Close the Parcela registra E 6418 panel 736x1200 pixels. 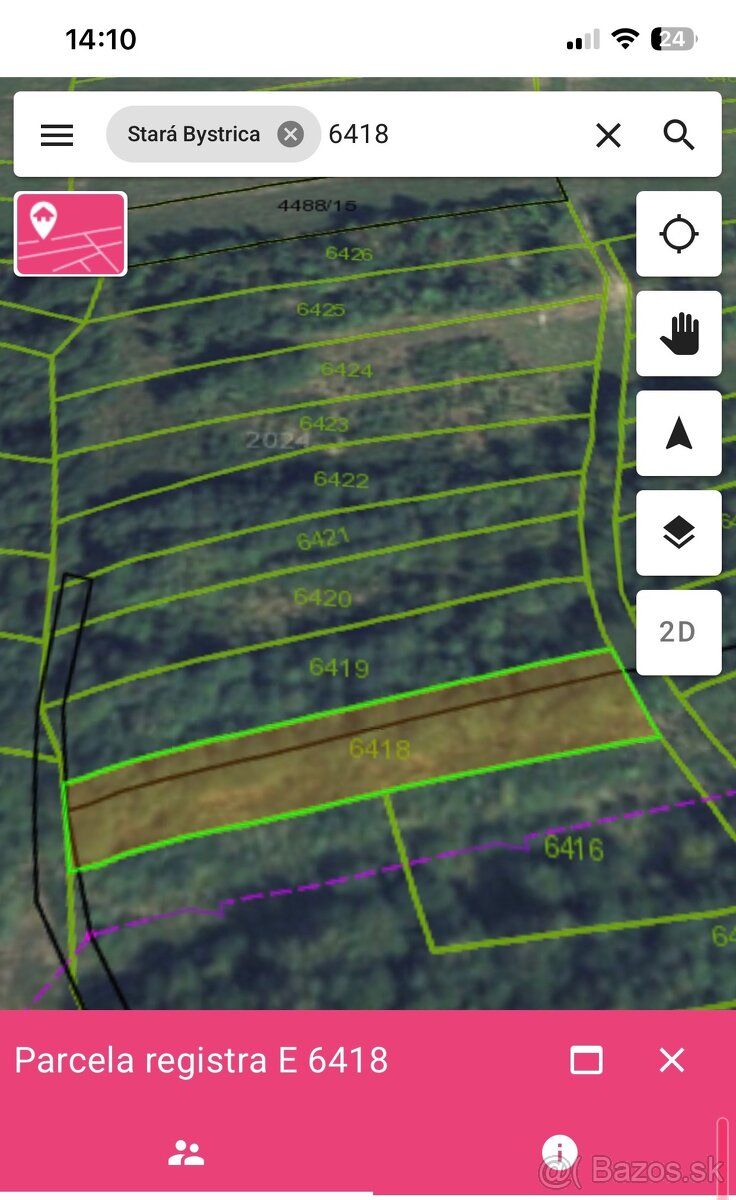[672, 1060]
